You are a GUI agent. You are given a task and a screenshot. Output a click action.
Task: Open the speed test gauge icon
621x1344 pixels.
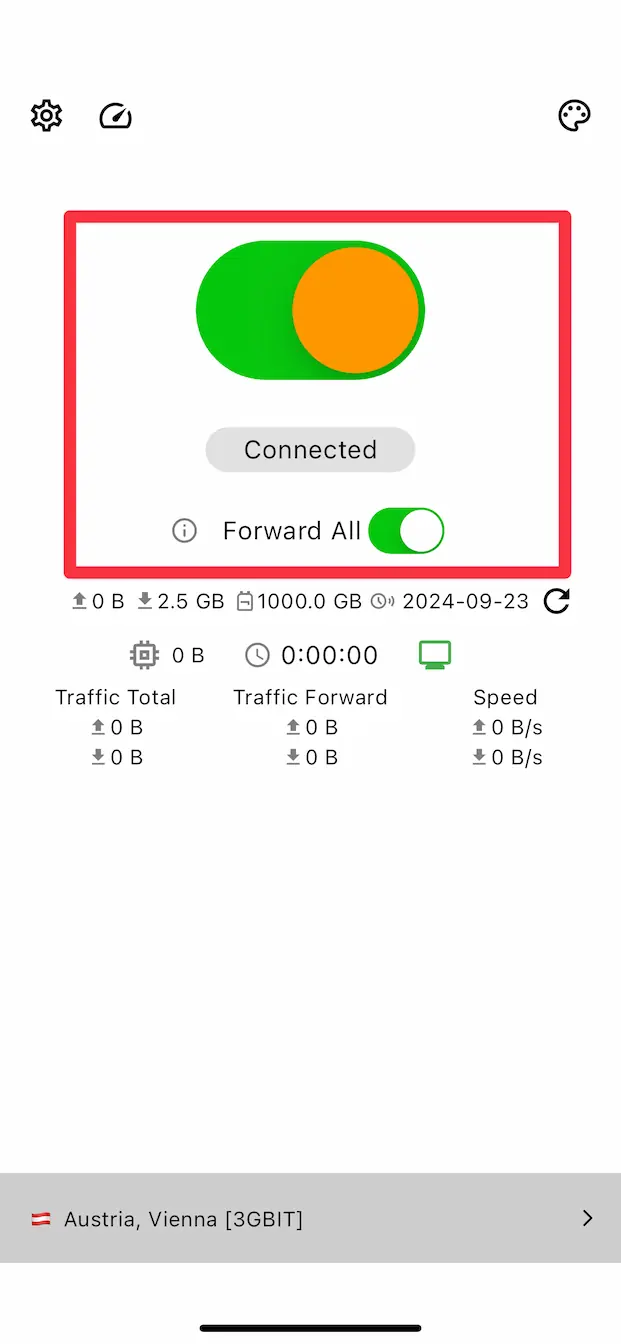point(116,116)
